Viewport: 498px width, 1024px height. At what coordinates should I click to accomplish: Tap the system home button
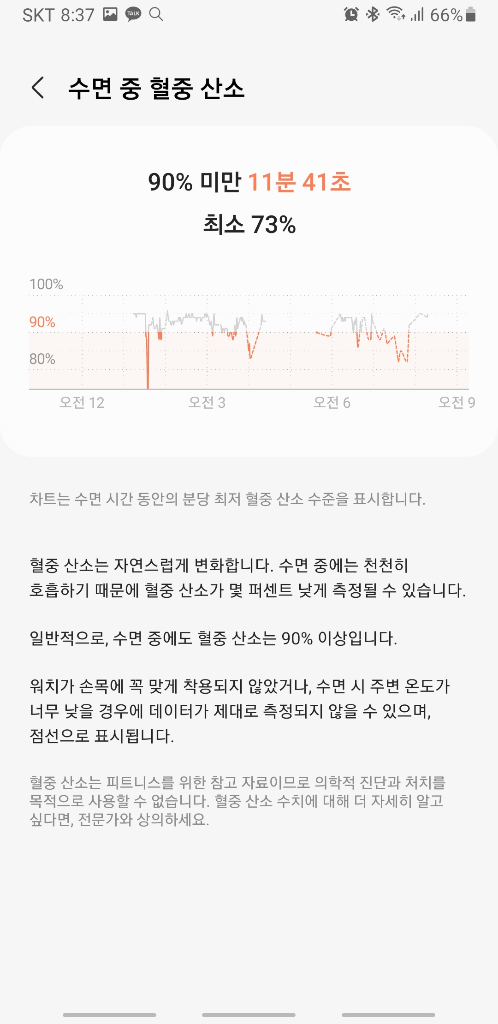coord(249,1014)
